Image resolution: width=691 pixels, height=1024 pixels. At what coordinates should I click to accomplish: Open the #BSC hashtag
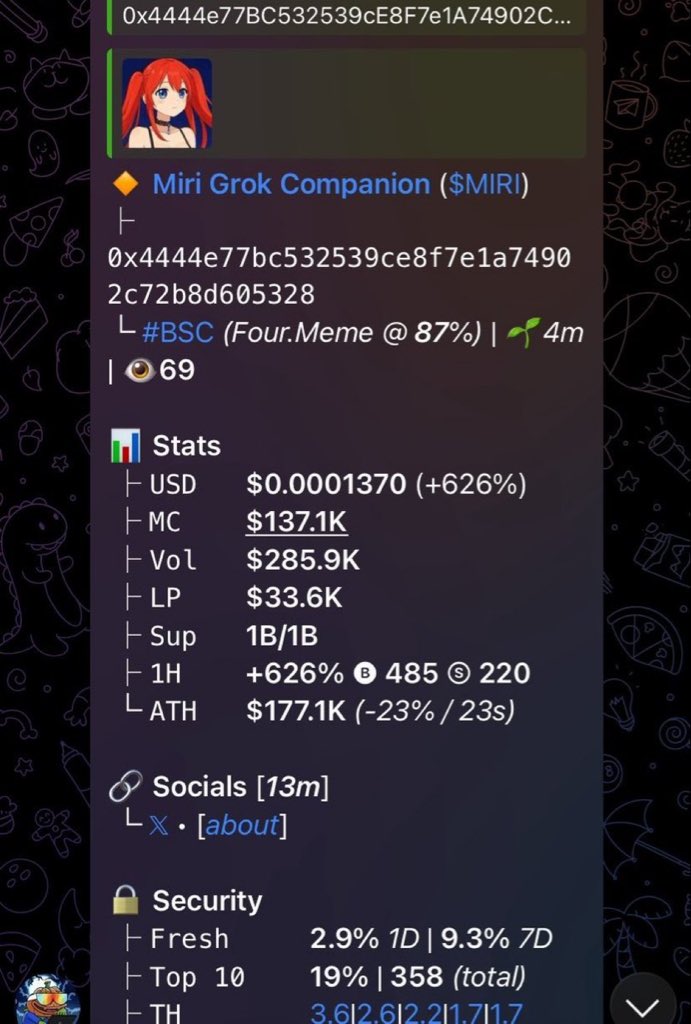point(178,333)
